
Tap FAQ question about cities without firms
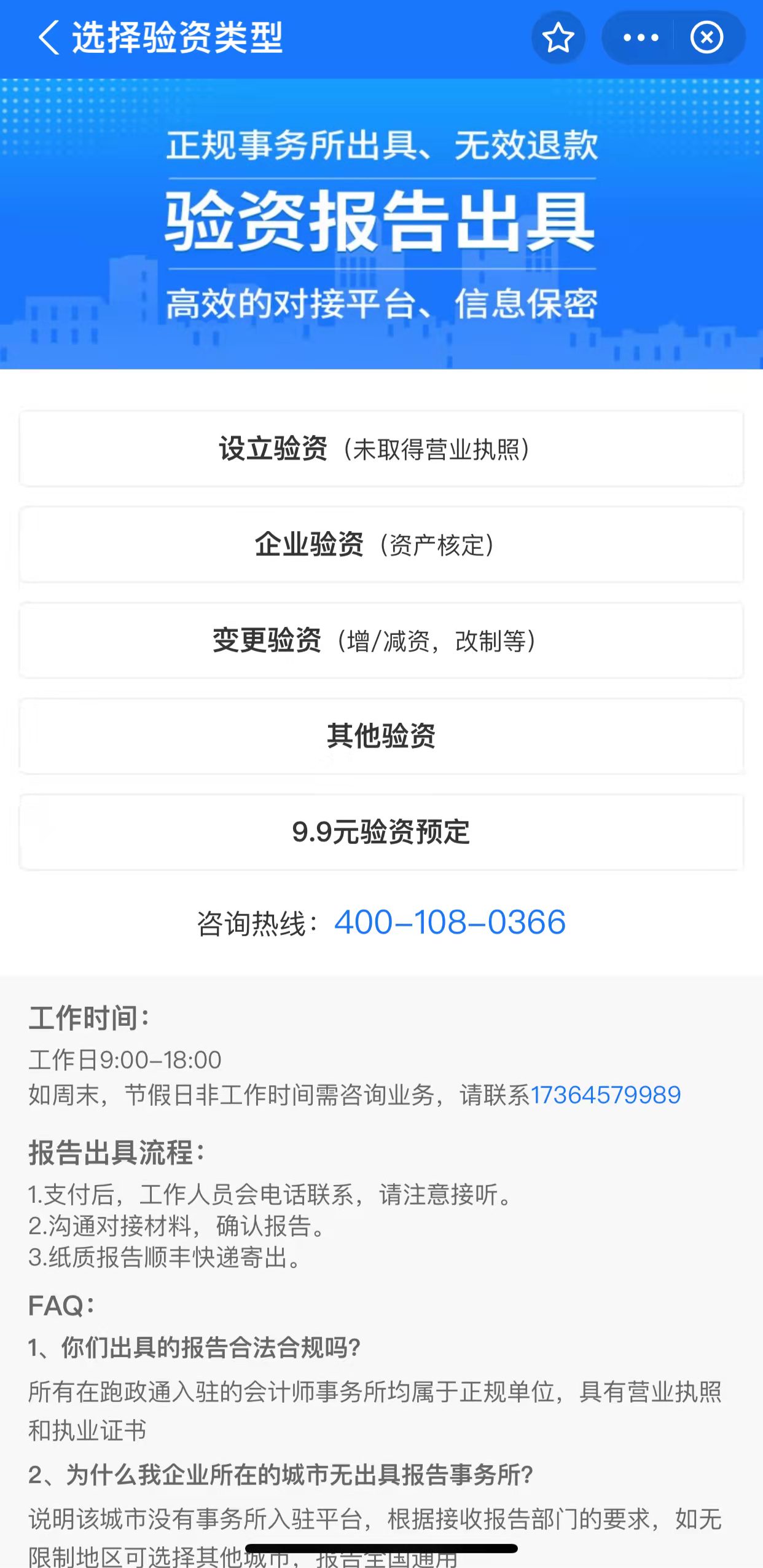[283, 1475]
